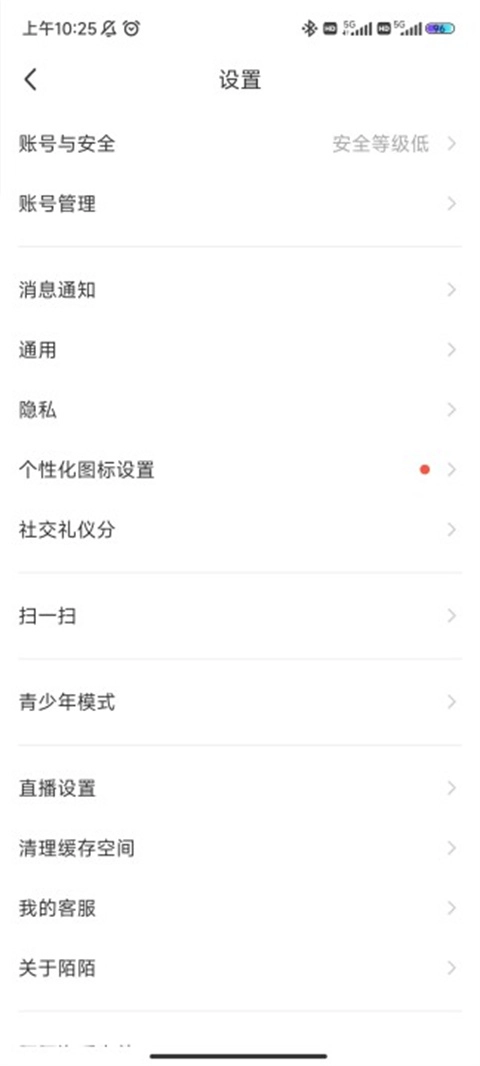Select 清理缓存空间
Screen dimensions: 480x1066
click(x=240, y=848)
